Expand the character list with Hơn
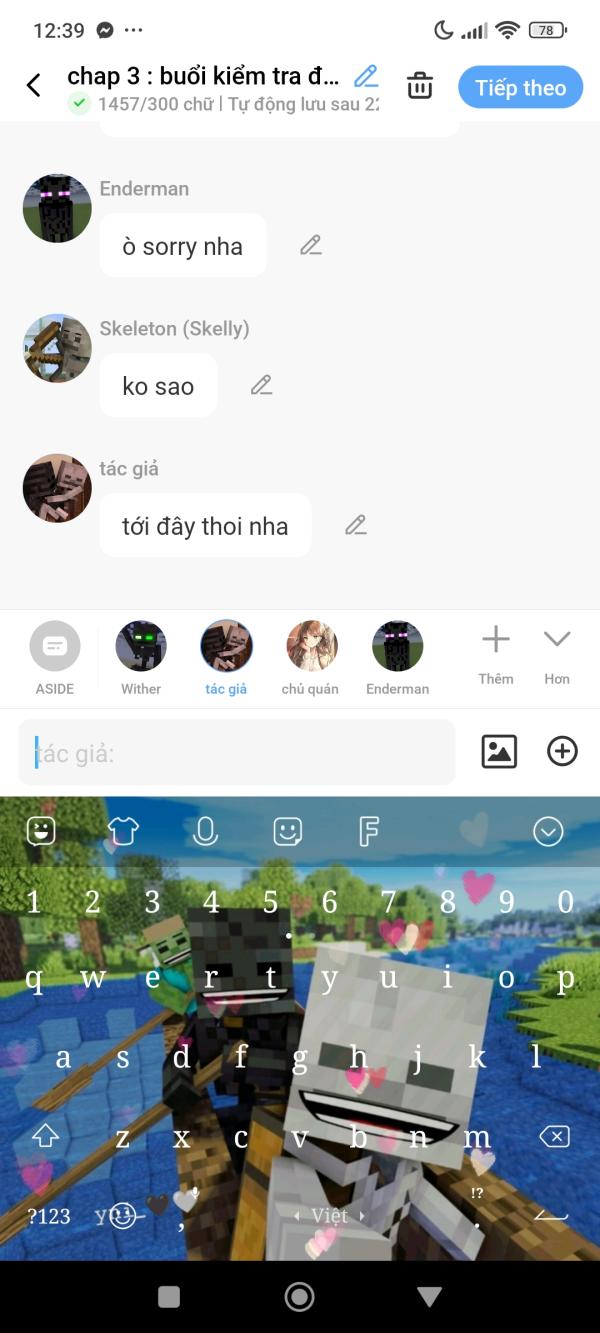The width and height of the screenshot is (600, 1333). coord(556,652)
